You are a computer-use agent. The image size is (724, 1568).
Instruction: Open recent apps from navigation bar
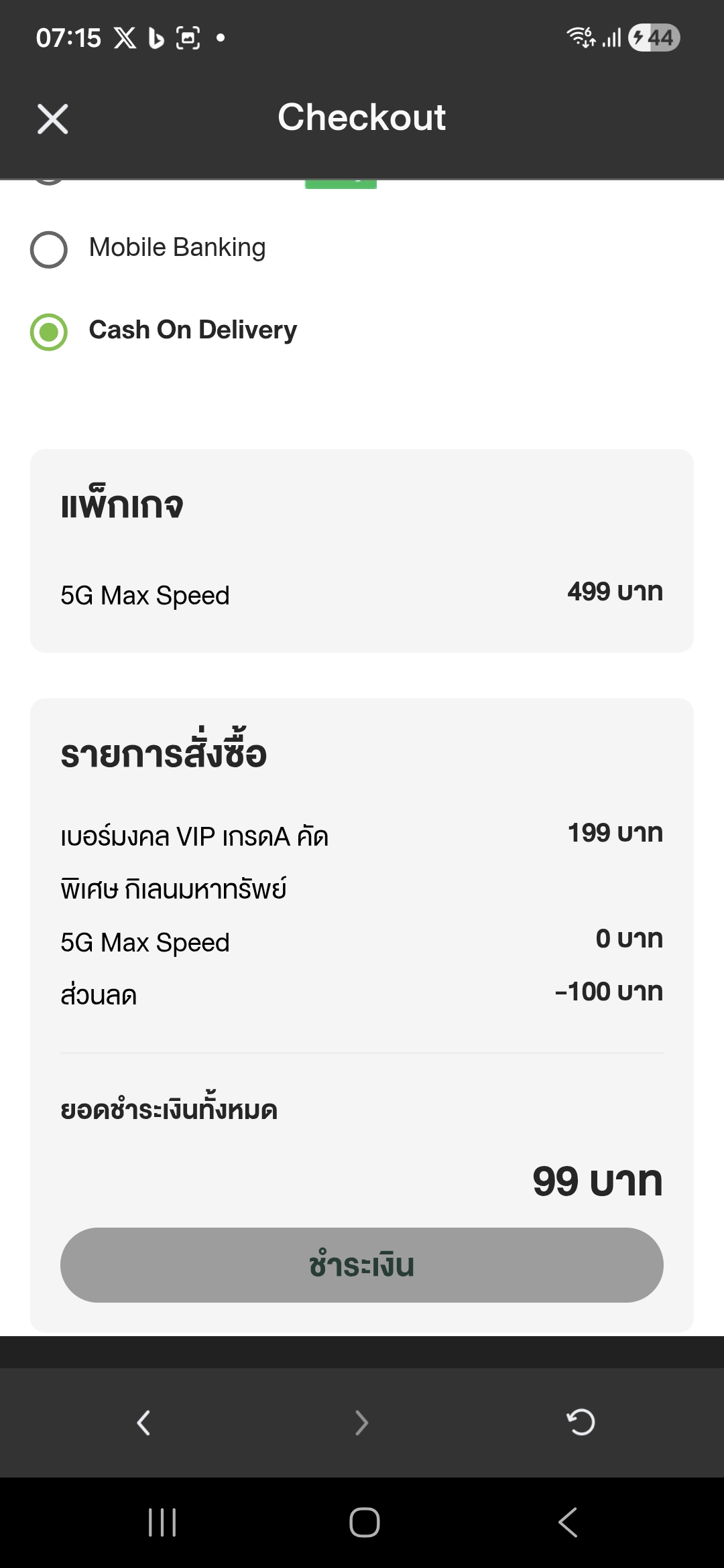(x=162, y=1522)
